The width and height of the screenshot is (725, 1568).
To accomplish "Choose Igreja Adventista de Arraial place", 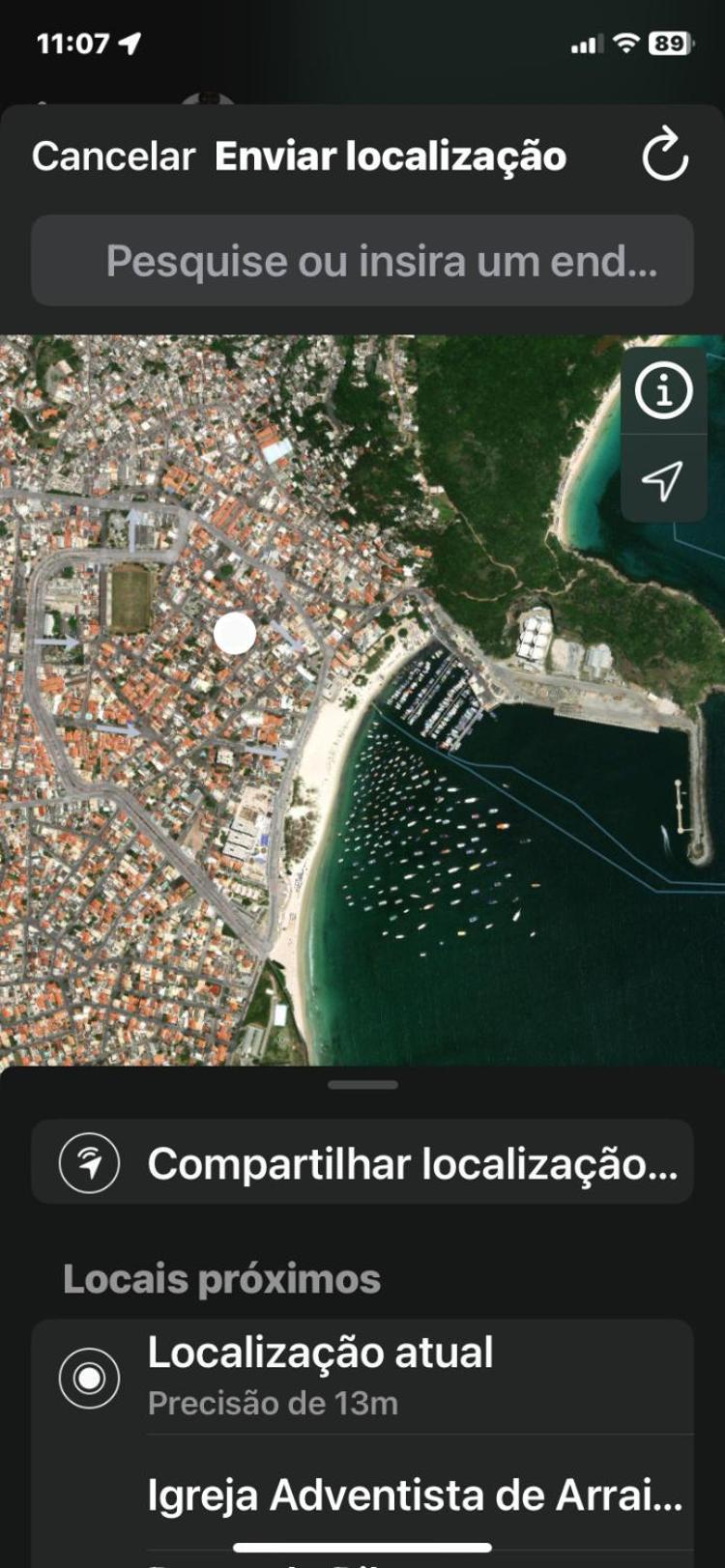I will coord(416,1495).
